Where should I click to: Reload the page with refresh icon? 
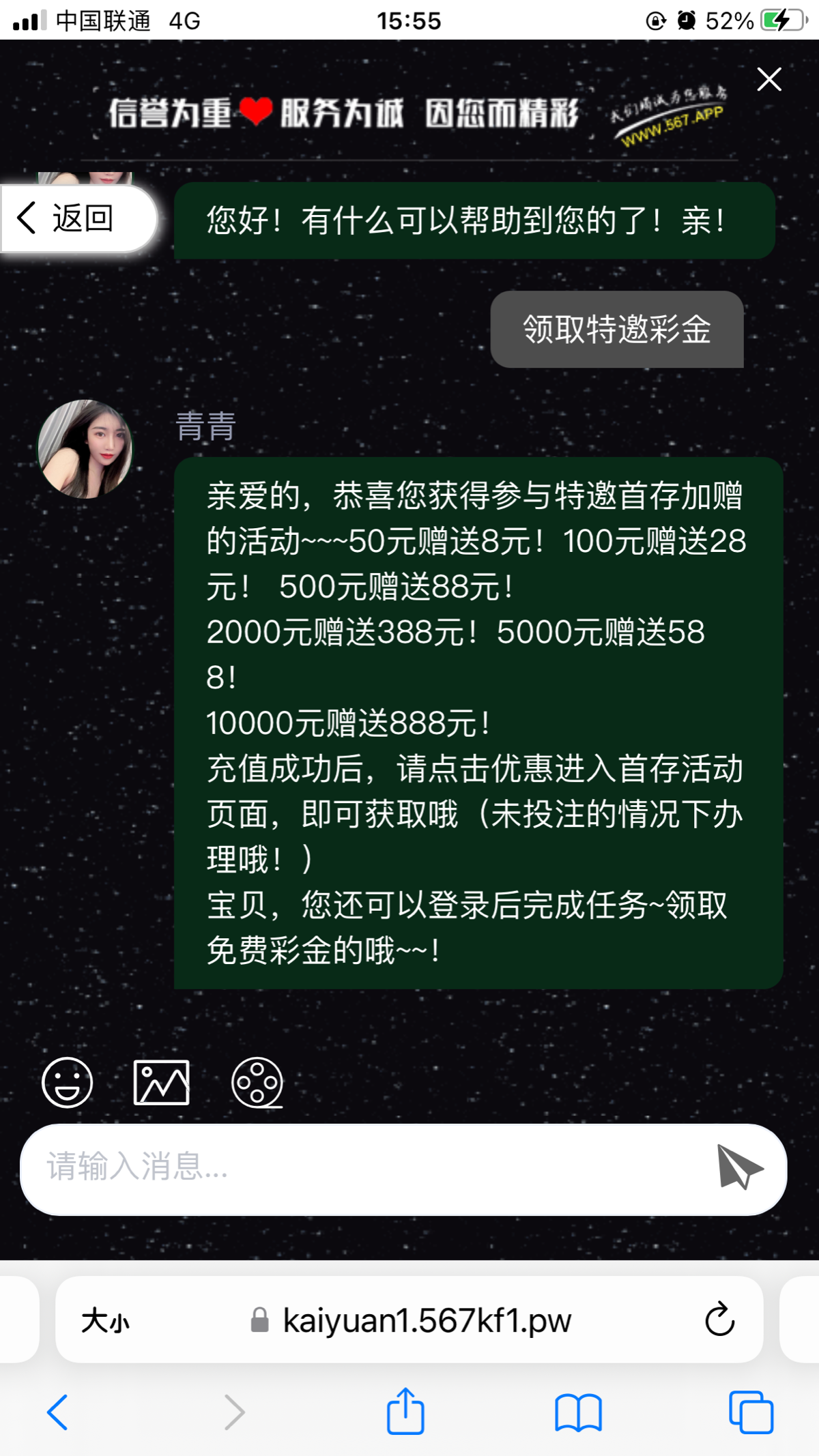tap(717, 1321)
